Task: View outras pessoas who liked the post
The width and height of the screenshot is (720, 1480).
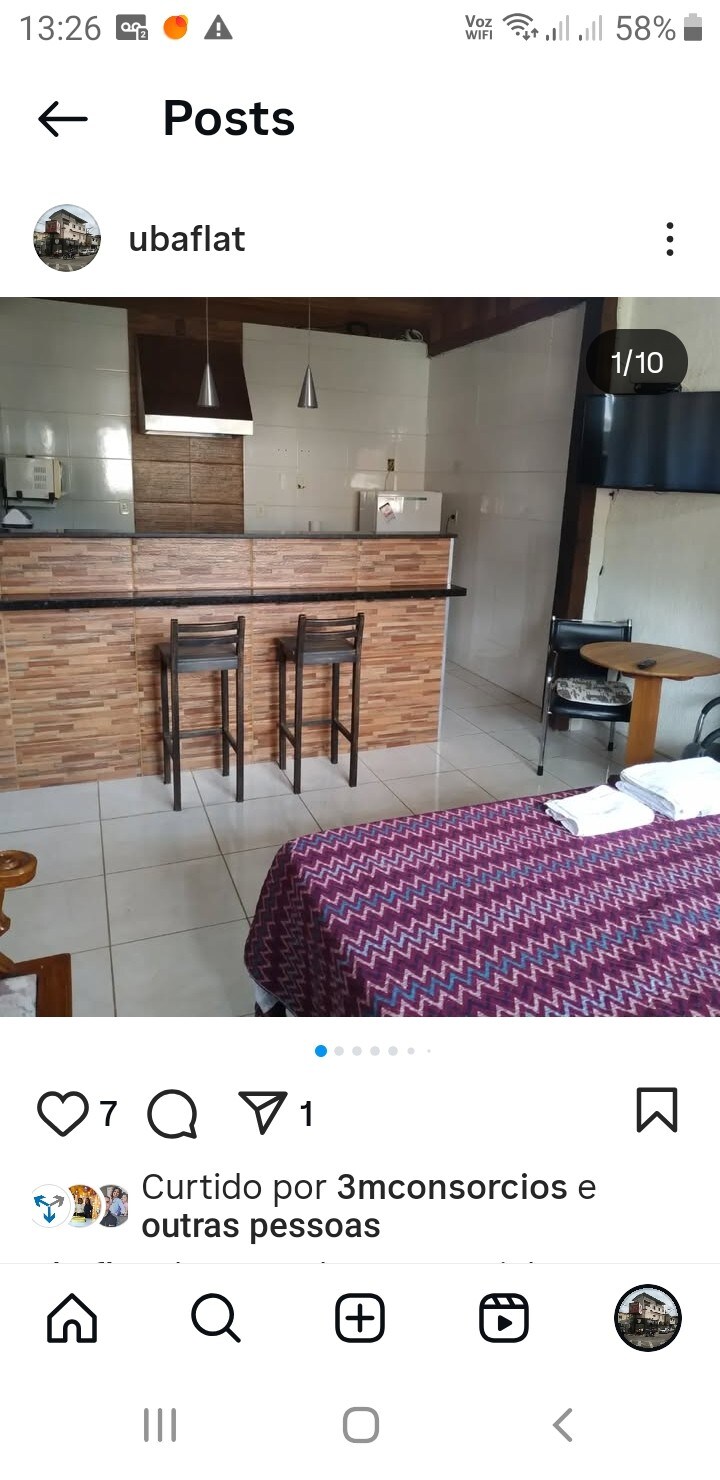Action: pos(261,1226)
